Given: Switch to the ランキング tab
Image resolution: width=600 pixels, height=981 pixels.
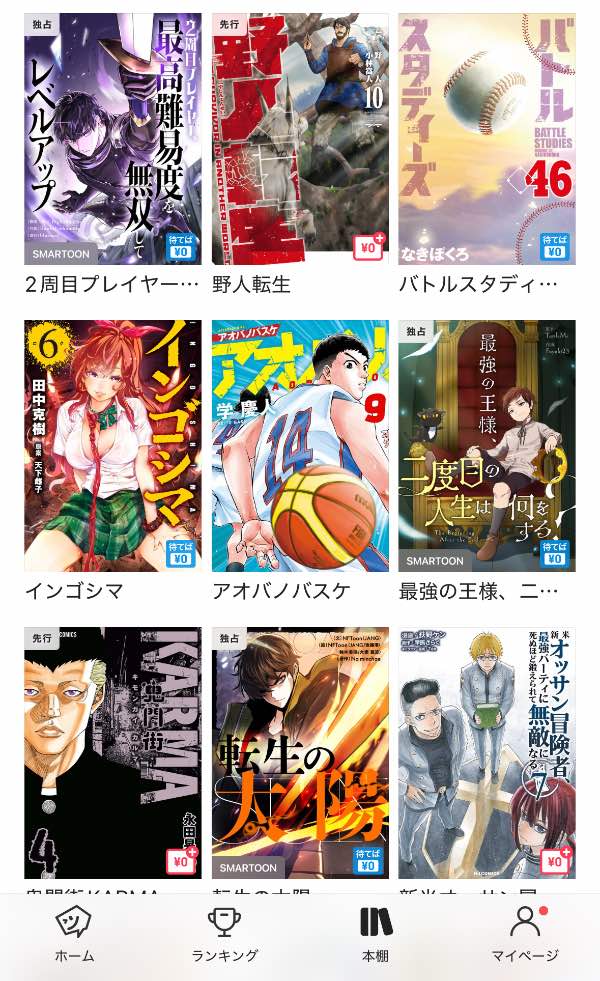Looking at the screenshot, I should coord(224,935).
